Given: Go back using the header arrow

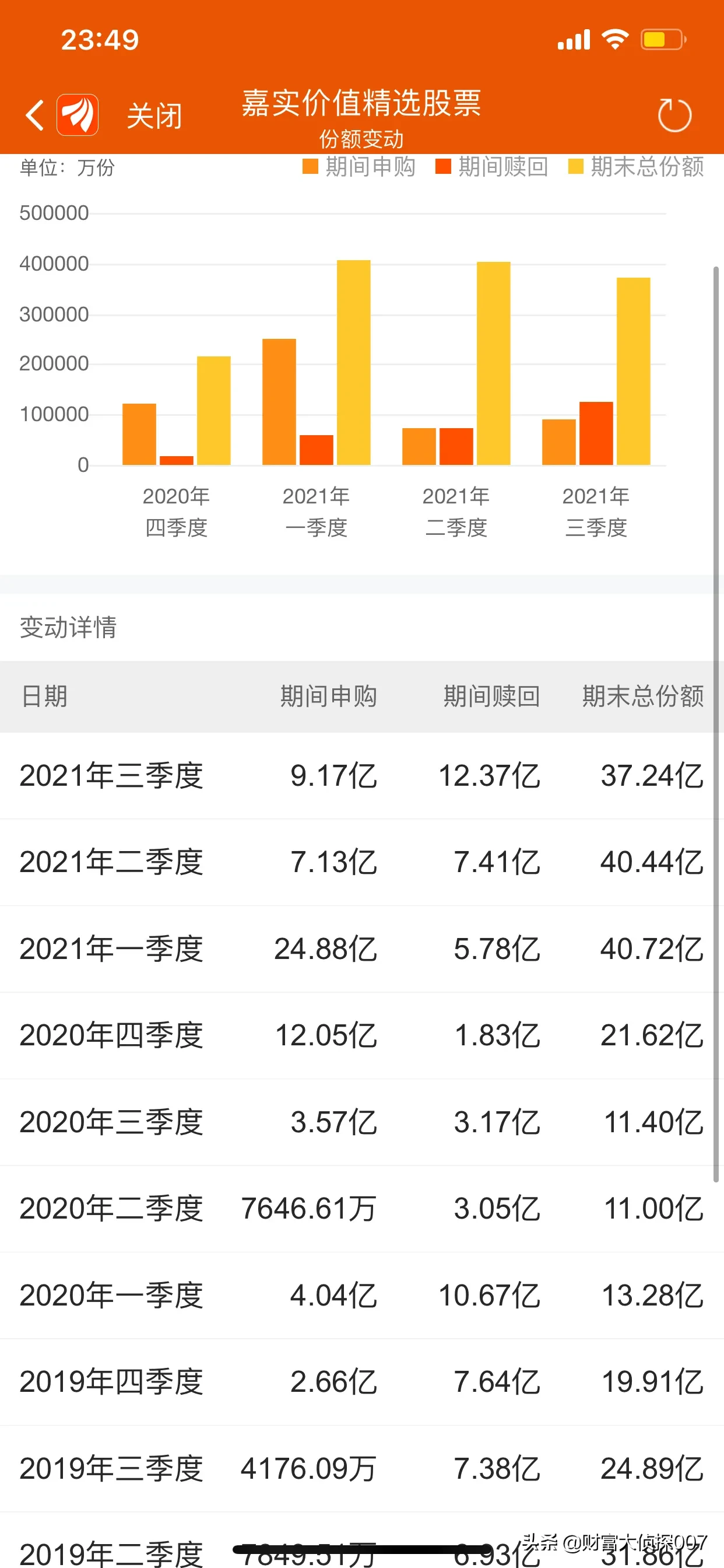Looking at the screenshot, I should pyautogui.click(x=34, y=115).
